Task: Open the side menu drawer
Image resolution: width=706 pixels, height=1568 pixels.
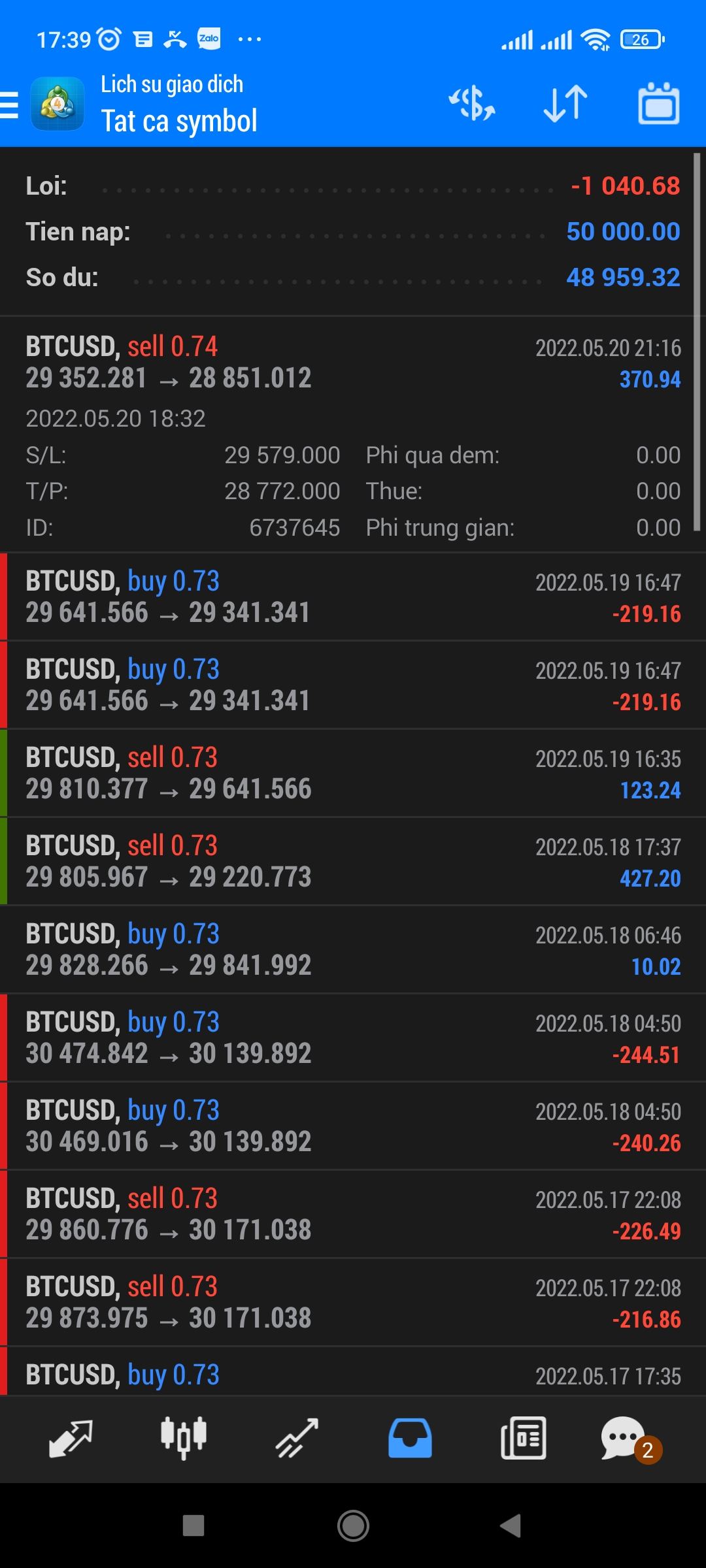Action: pyautogui.click(x=10, y=105)
